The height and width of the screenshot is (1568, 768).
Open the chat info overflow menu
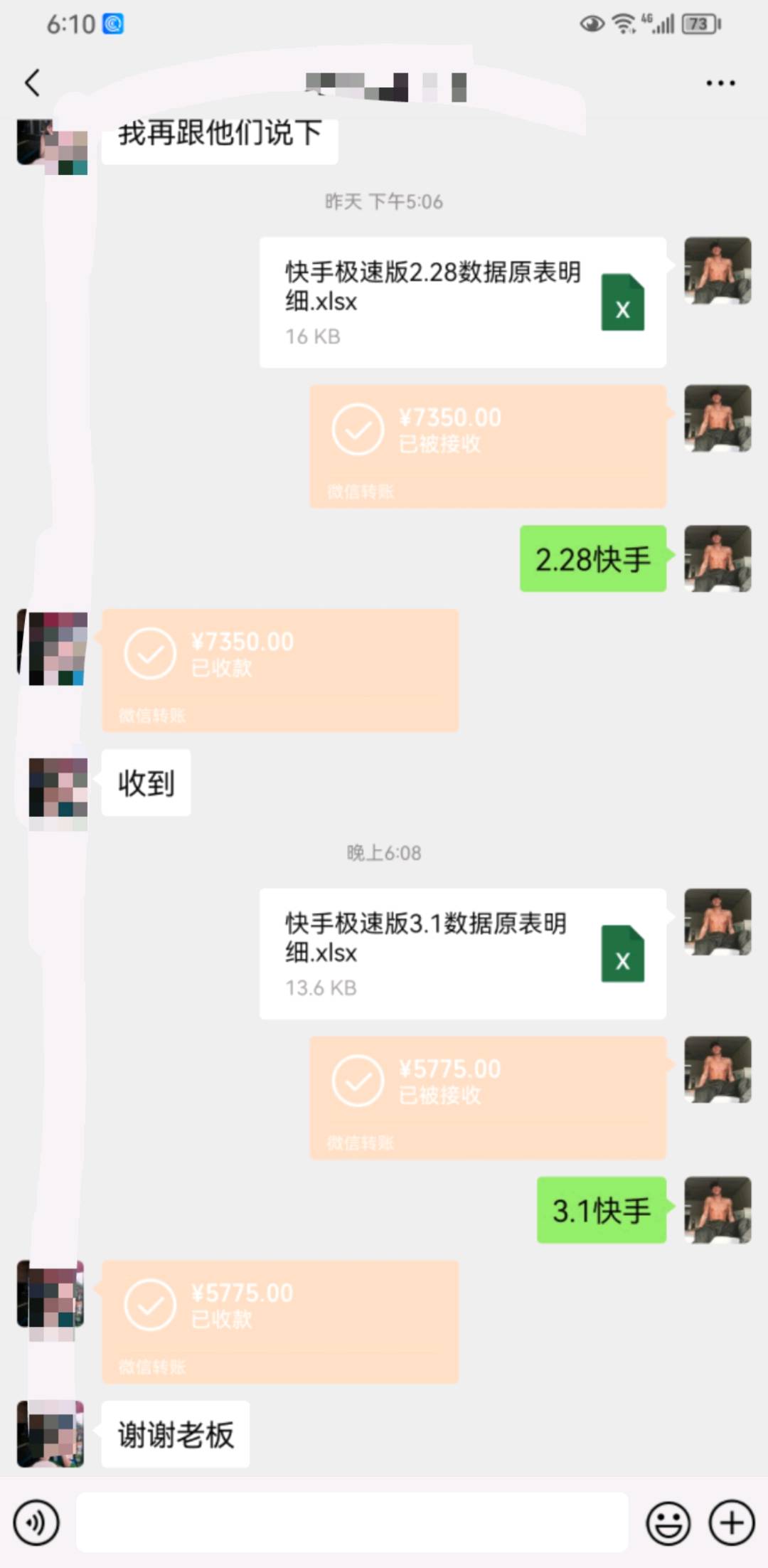click(720, 83)
